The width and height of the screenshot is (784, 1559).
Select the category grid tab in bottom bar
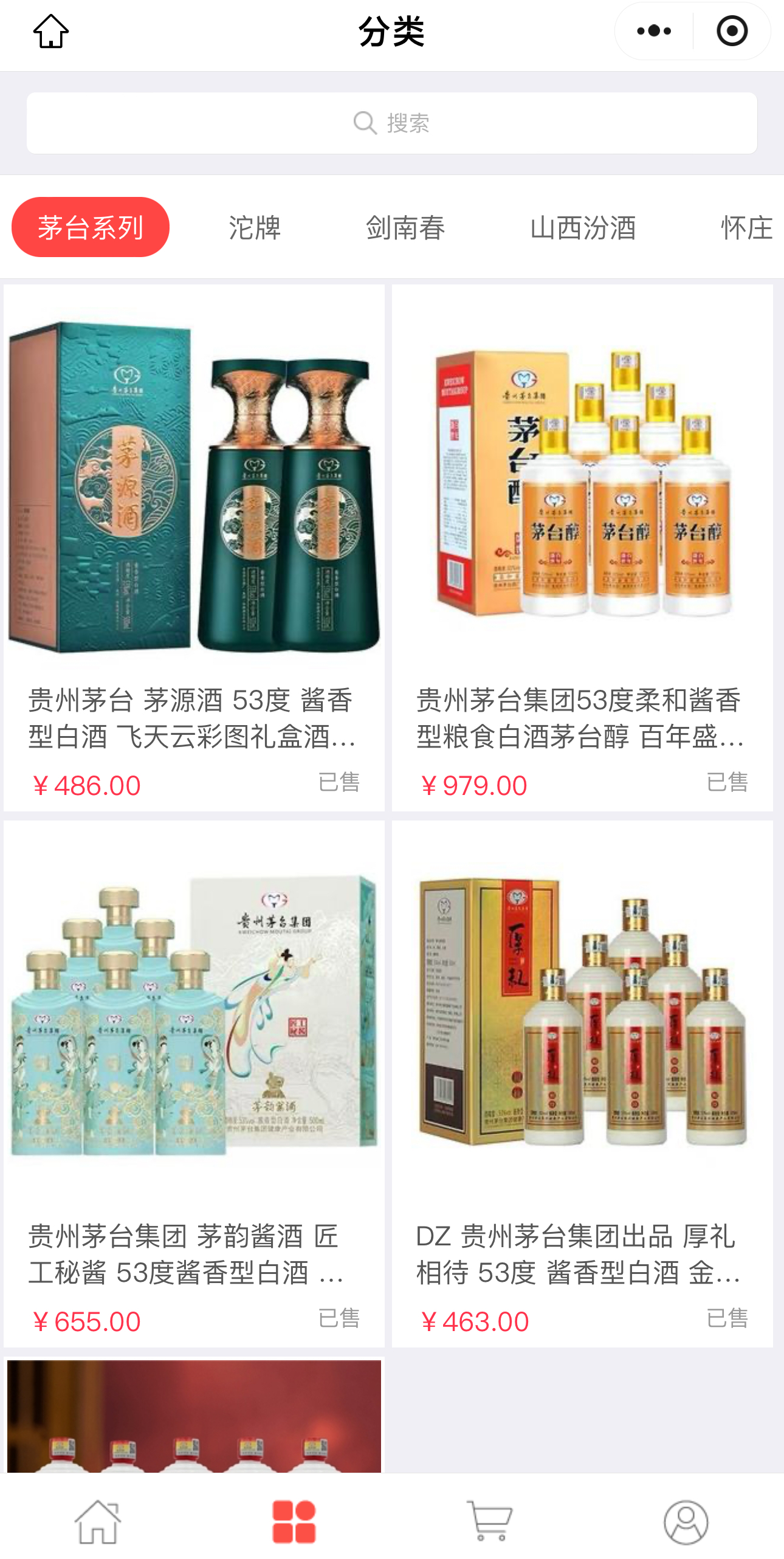(x=294, y=1521)
